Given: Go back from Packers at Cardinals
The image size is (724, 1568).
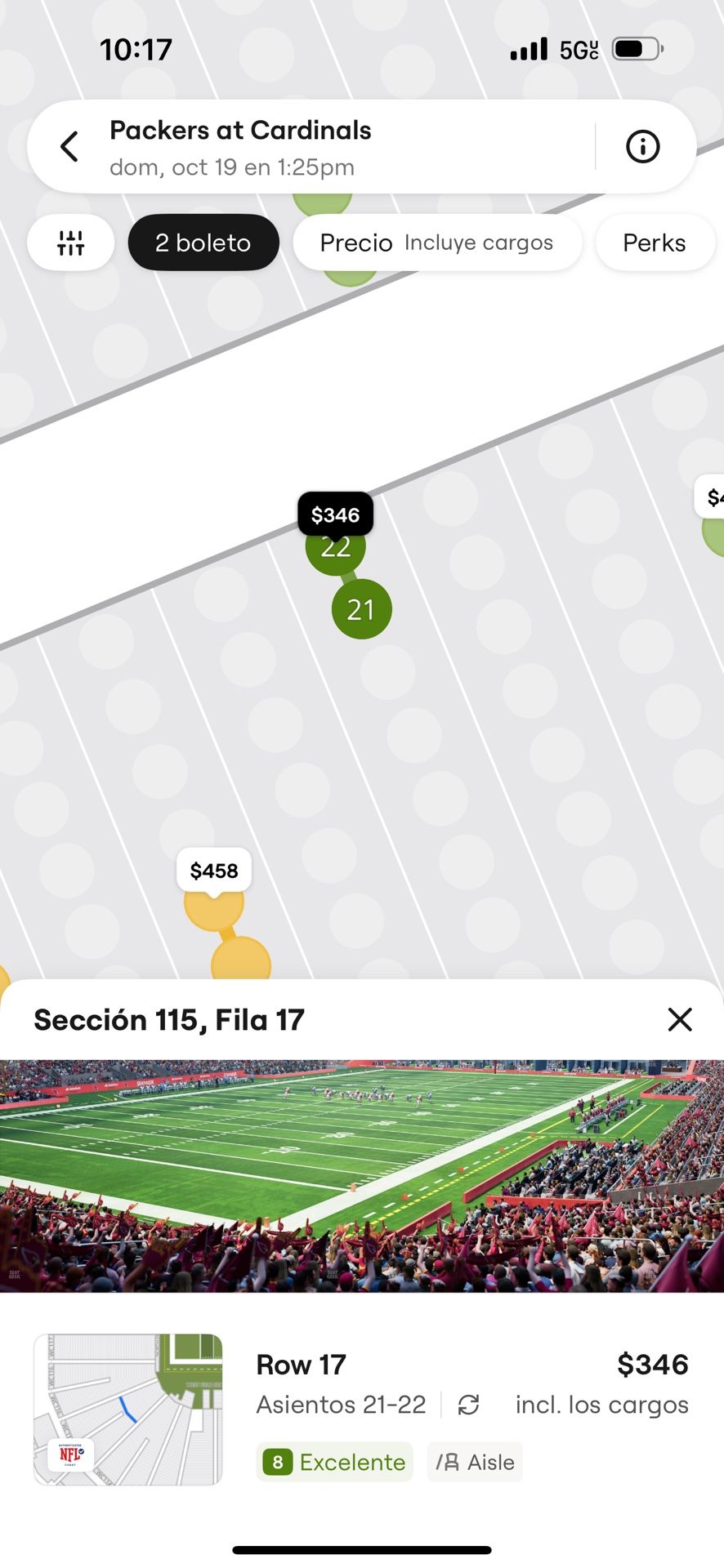Looking at the screenshot, I should 69,147.
